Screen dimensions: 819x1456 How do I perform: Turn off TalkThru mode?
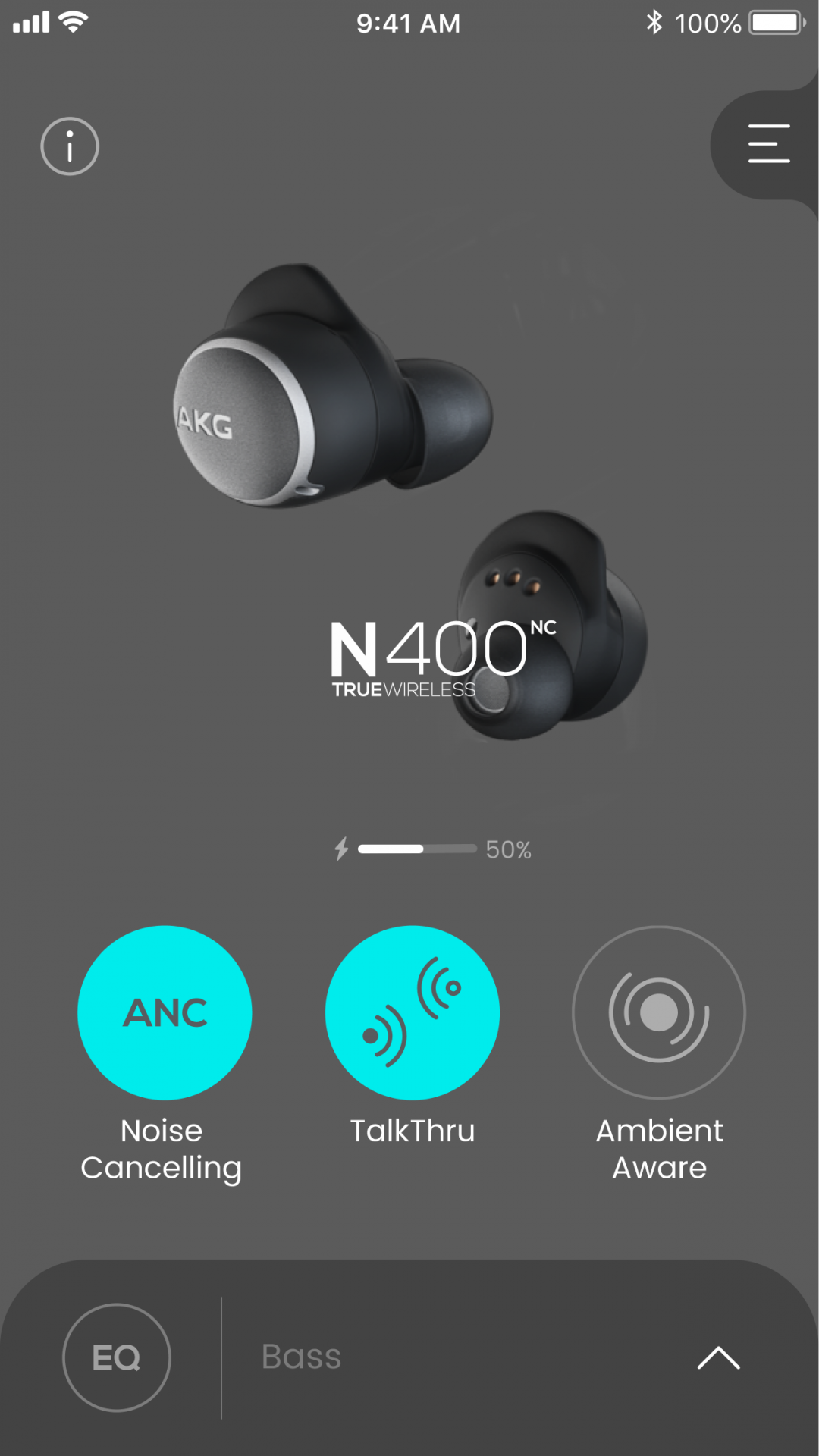[x=413, y=1012]
